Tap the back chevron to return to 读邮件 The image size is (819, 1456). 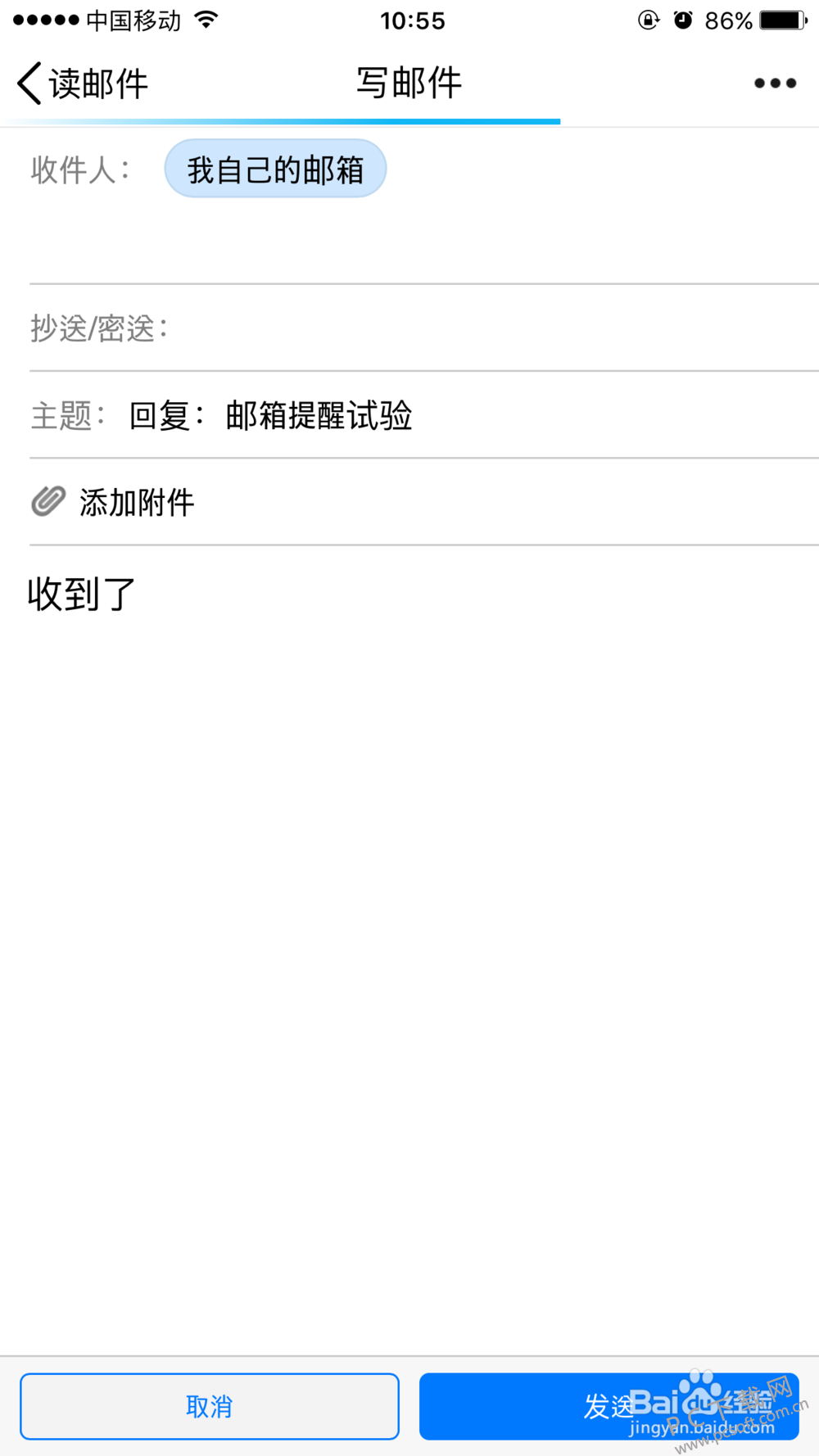pyautogui.click(x=28, y=82)
